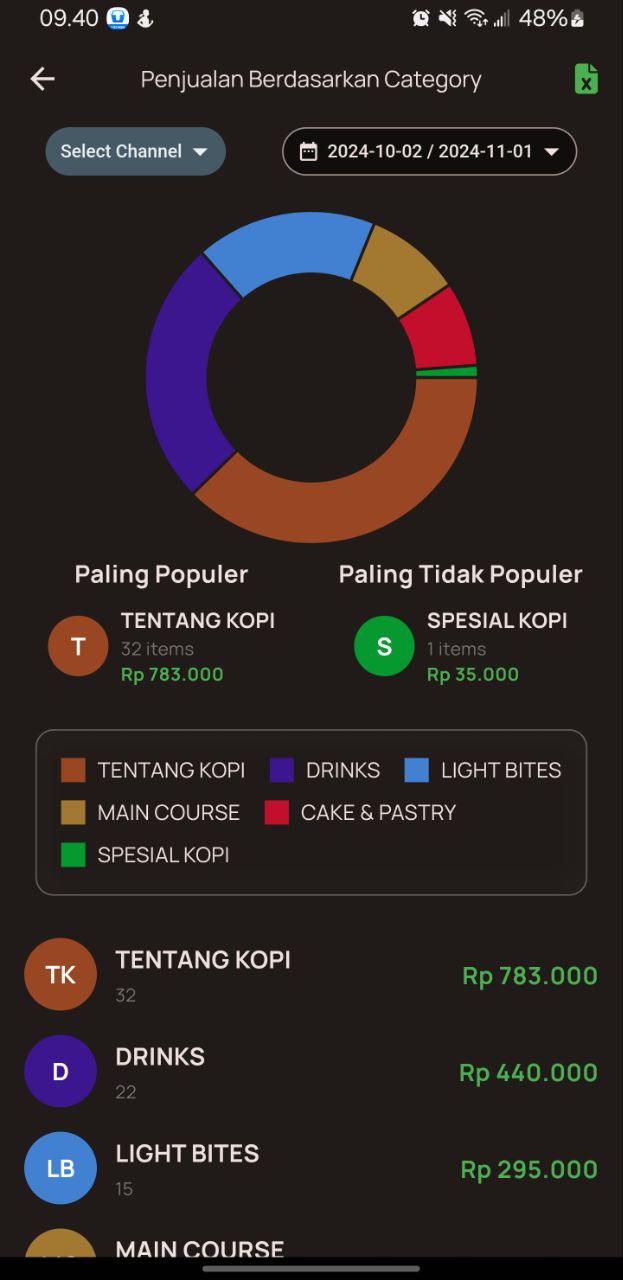Go back using the arrow icon
The image size is (623, 1280).
pyautogui.click(x=42, y=79)
